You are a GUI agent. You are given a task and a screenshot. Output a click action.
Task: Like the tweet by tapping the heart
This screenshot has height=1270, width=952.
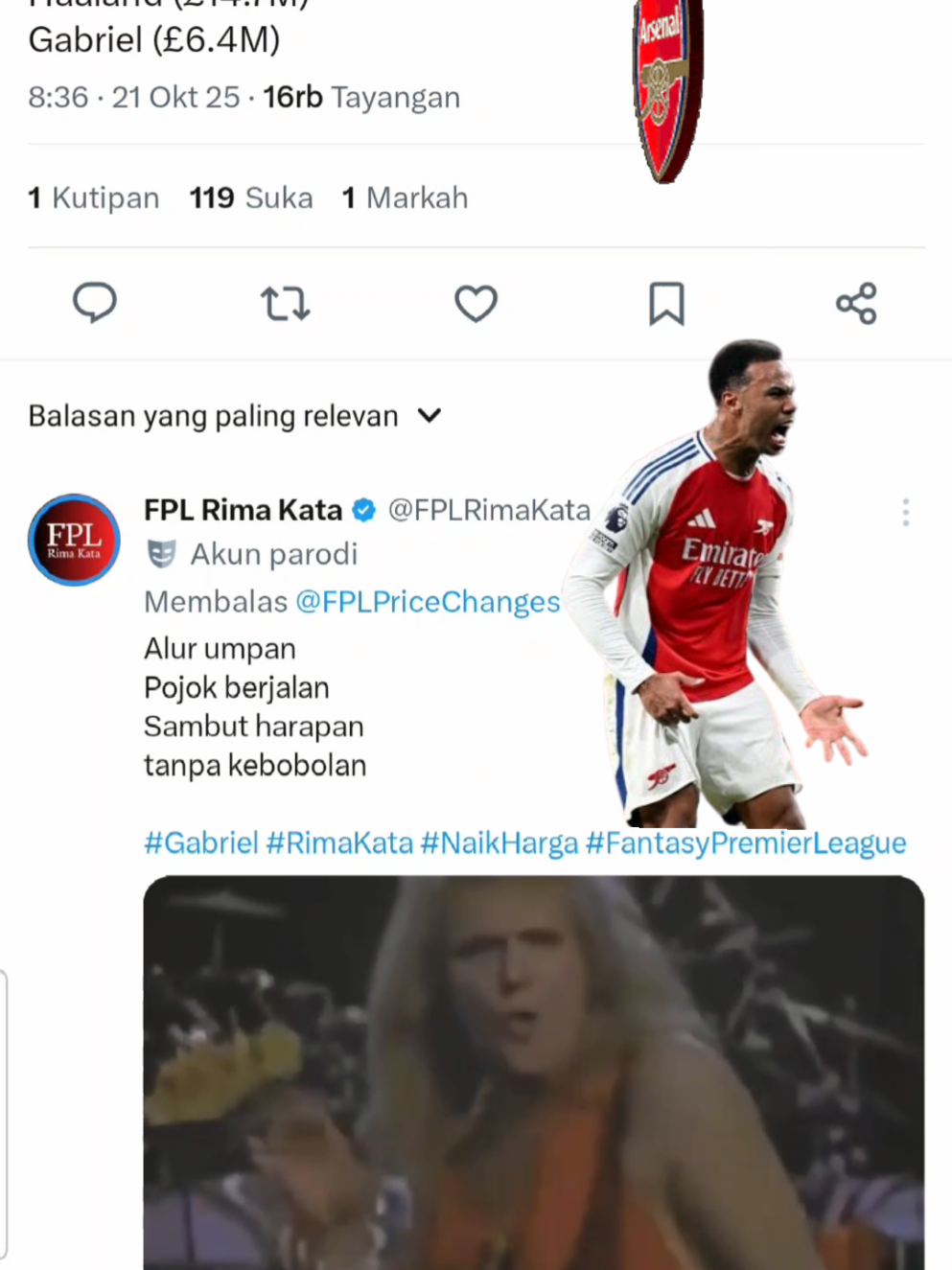[476, 303]
